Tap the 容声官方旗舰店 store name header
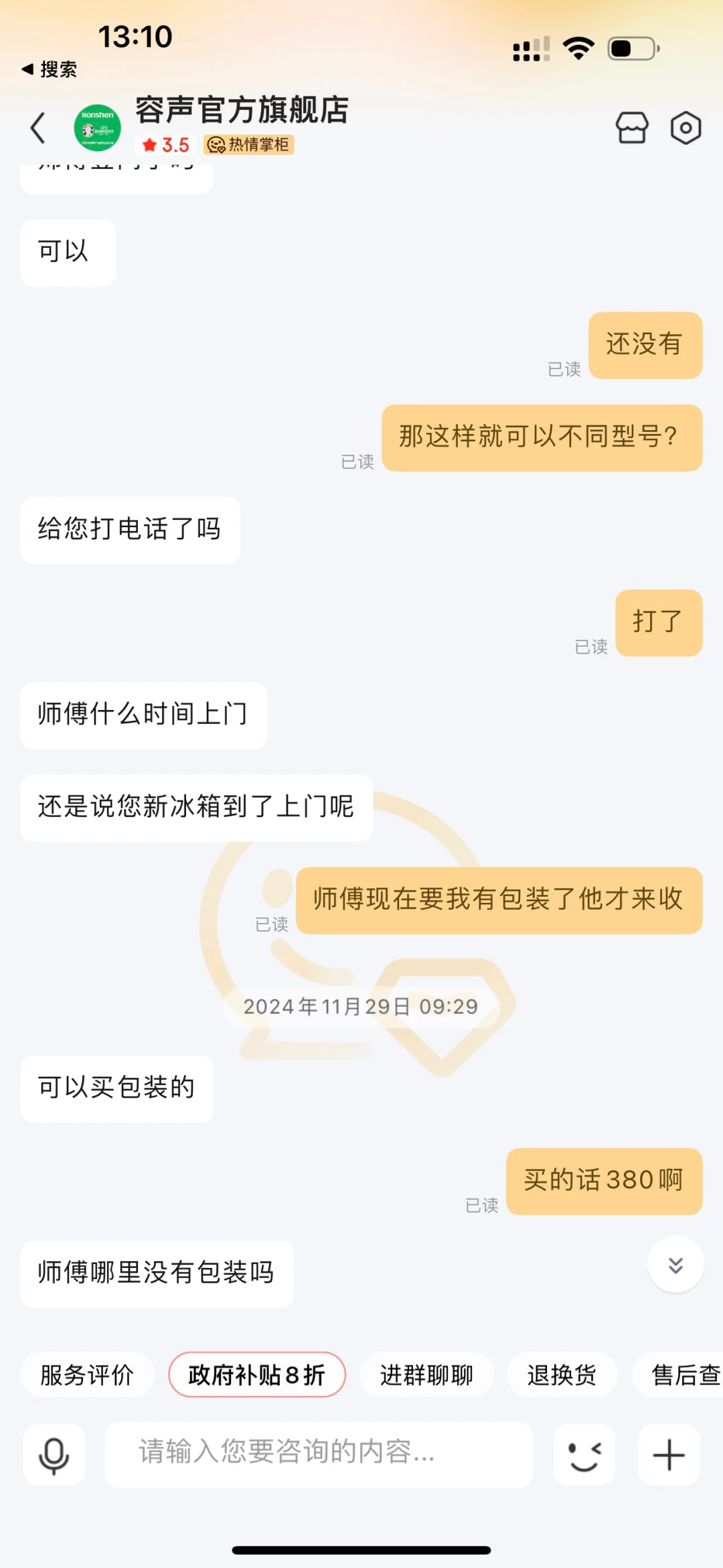The image size is (723, 1568). (x=242, y=111)
